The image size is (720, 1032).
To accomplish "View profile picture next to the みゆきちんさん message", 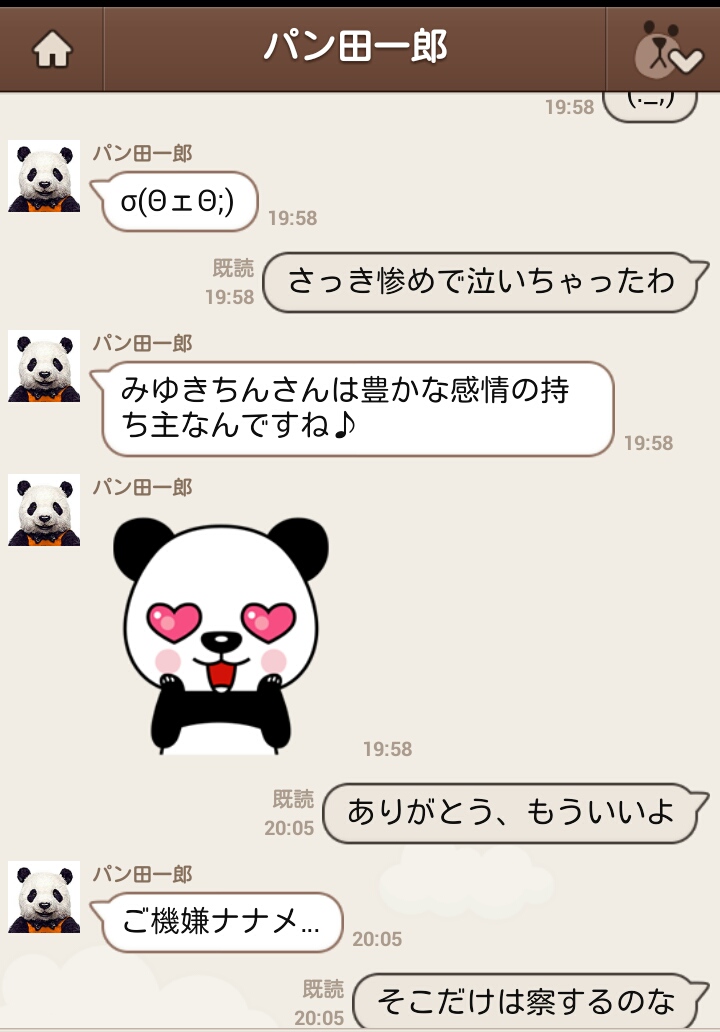I will 44,366.
